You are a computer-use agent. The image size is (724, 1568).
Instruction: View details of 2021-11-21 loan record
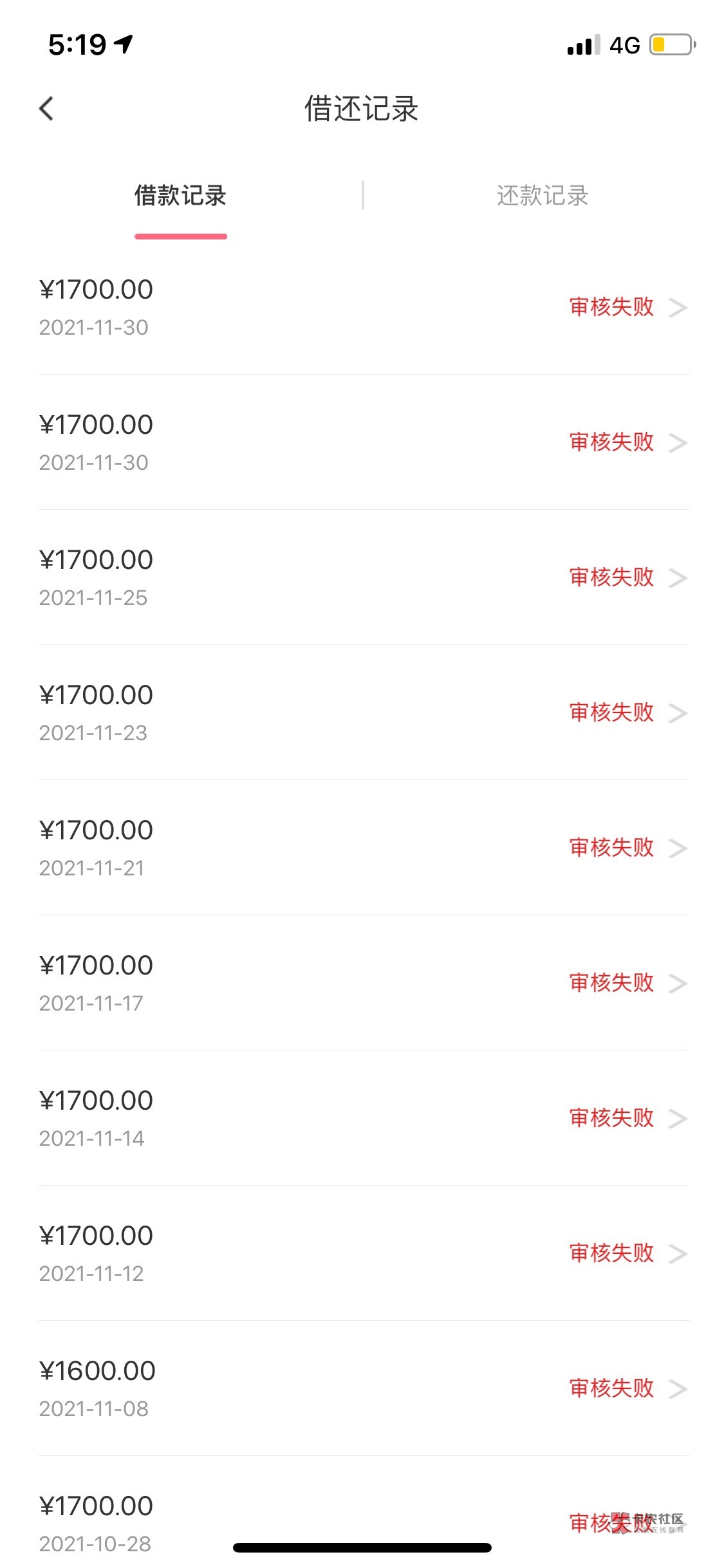pyautogui.click(x=364, y=848)
